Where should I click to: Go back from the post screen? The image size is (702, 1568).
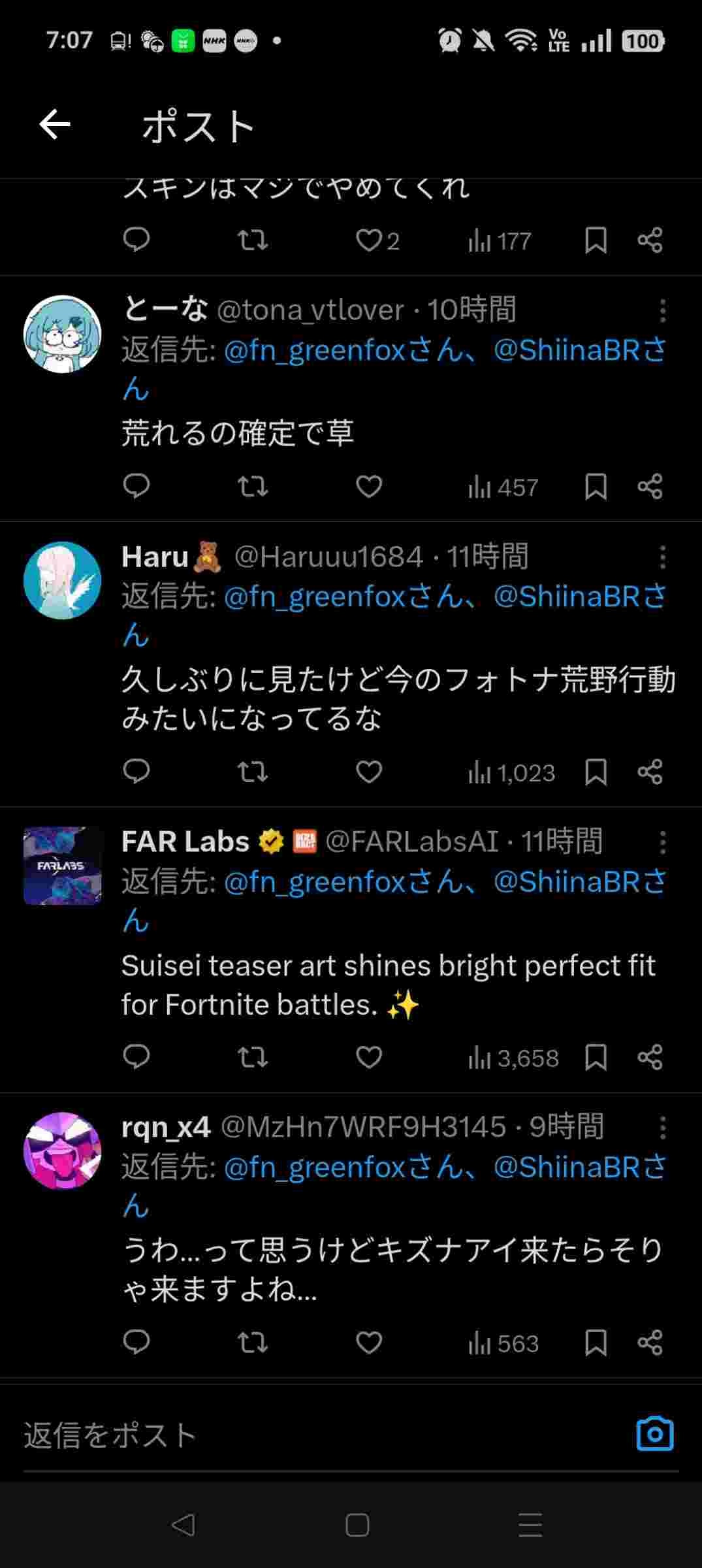[55, 125]
